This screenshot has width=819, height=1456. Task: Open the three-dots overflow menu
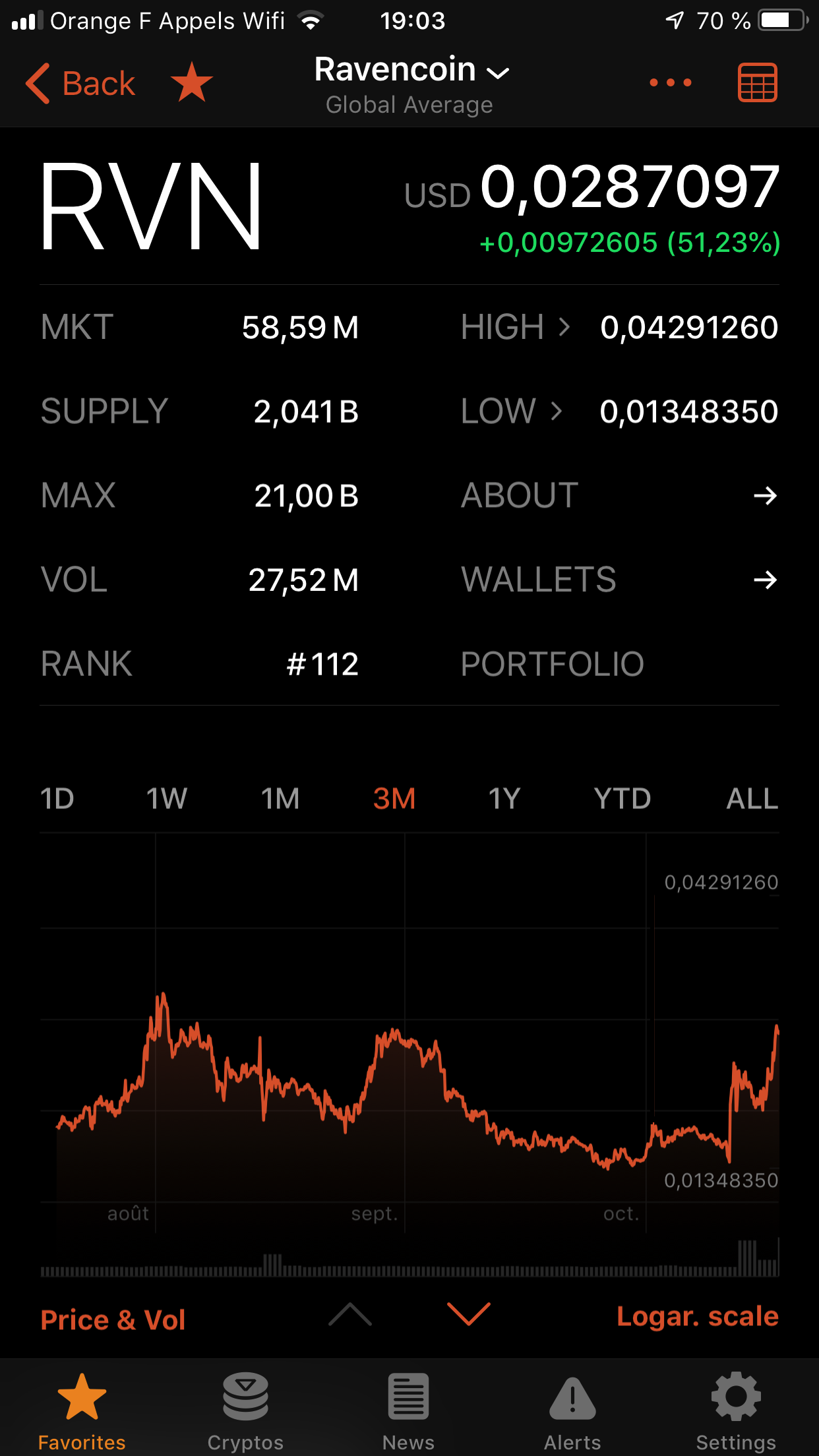coord(670,82)
